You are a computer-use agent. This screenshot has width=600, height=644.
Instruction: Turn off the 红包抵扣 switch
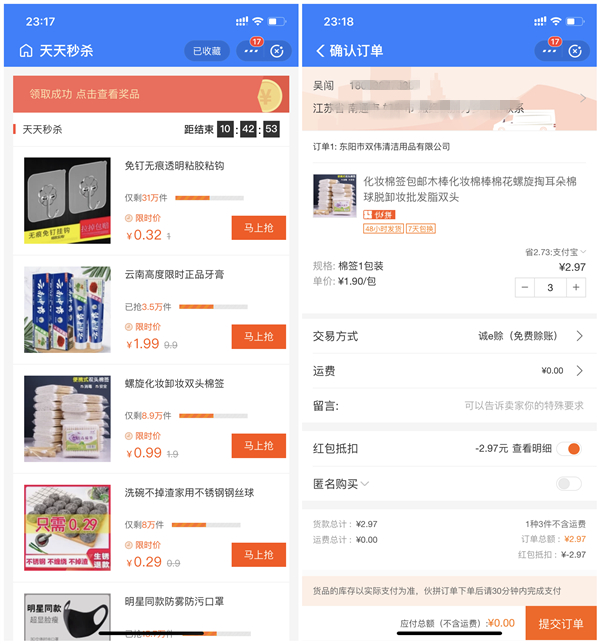point(569,448)
